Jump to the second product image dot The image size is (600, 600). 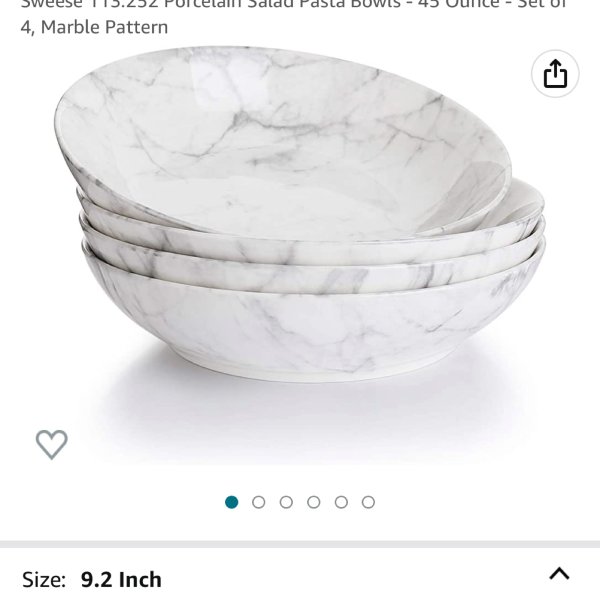(259, 502)
